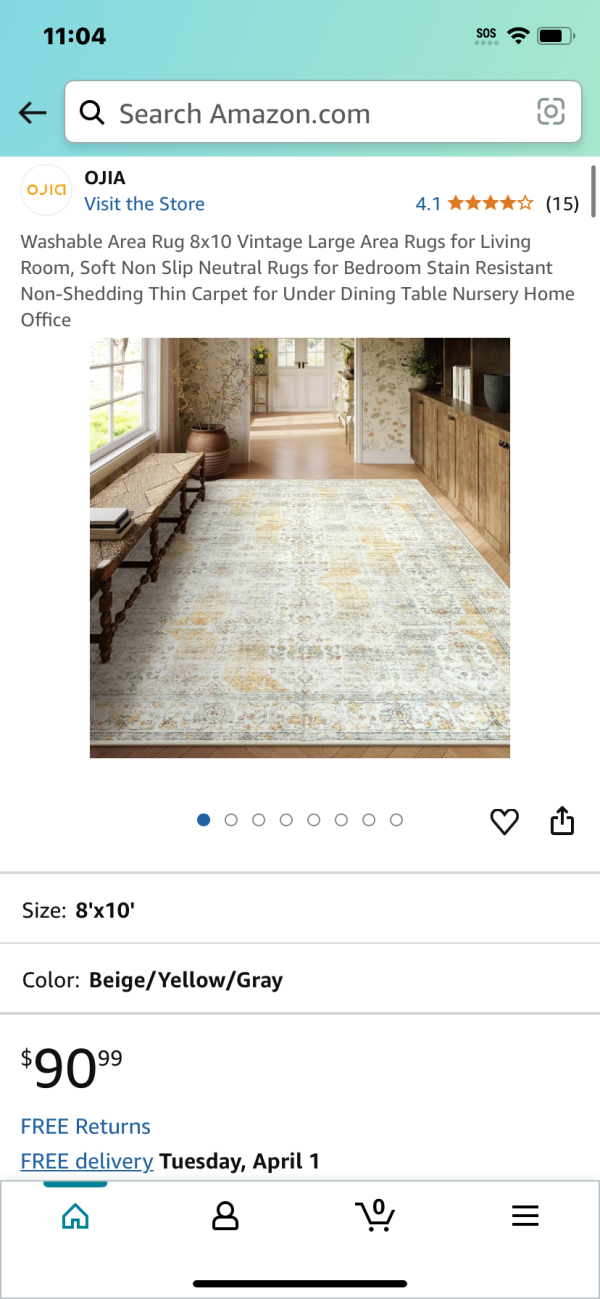Switch to the Home tab
Viewport: 600px width, 1299px height.
[75, 1215]
